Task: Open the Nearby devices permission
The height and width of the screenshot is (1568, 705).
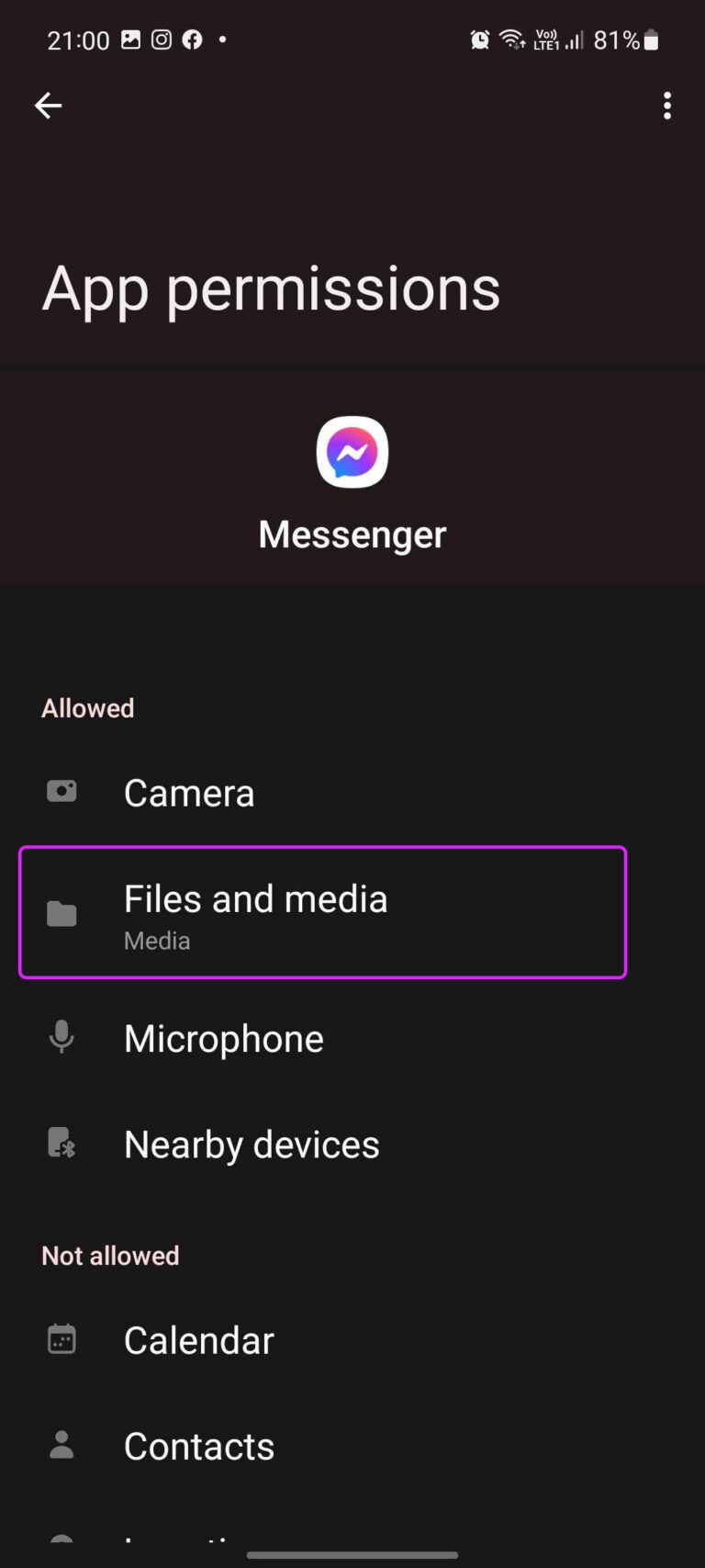Action: click(321, 1143)
